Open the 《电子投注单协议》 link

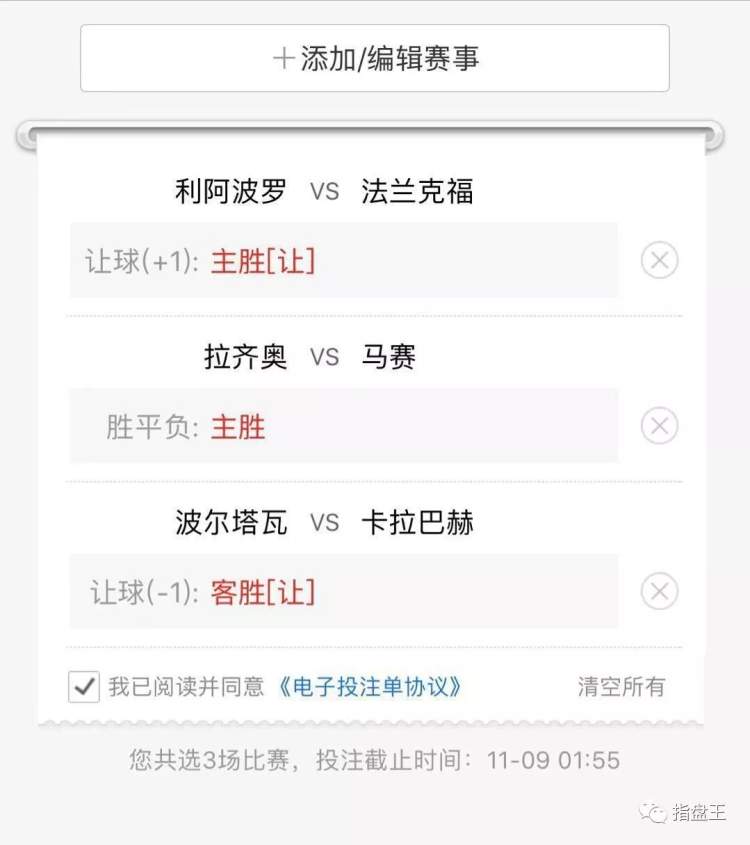[x=370, y=687]
